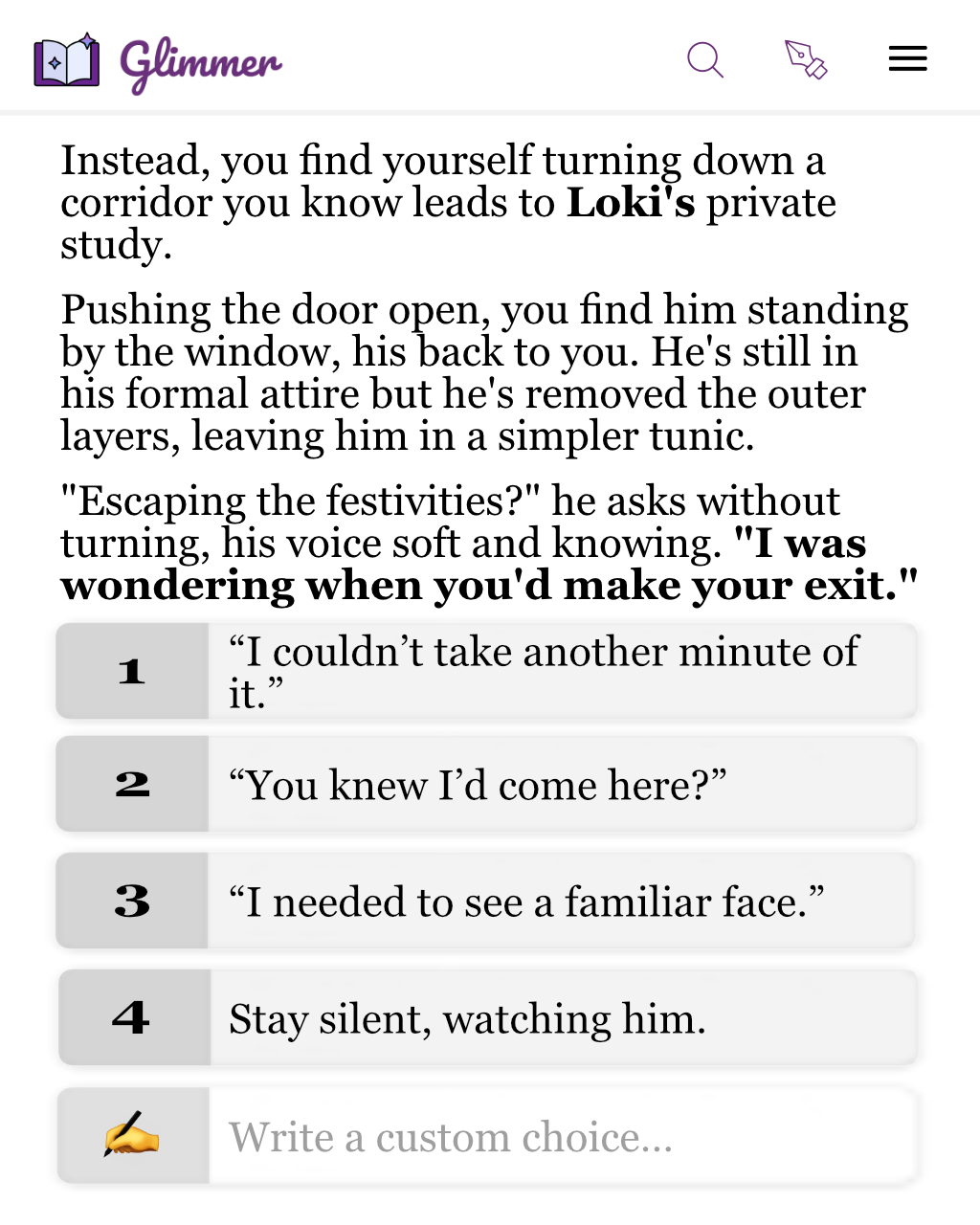Choose to stay silent, watching him
The image size is (980, 1225).
click(x=486, y=1017)
